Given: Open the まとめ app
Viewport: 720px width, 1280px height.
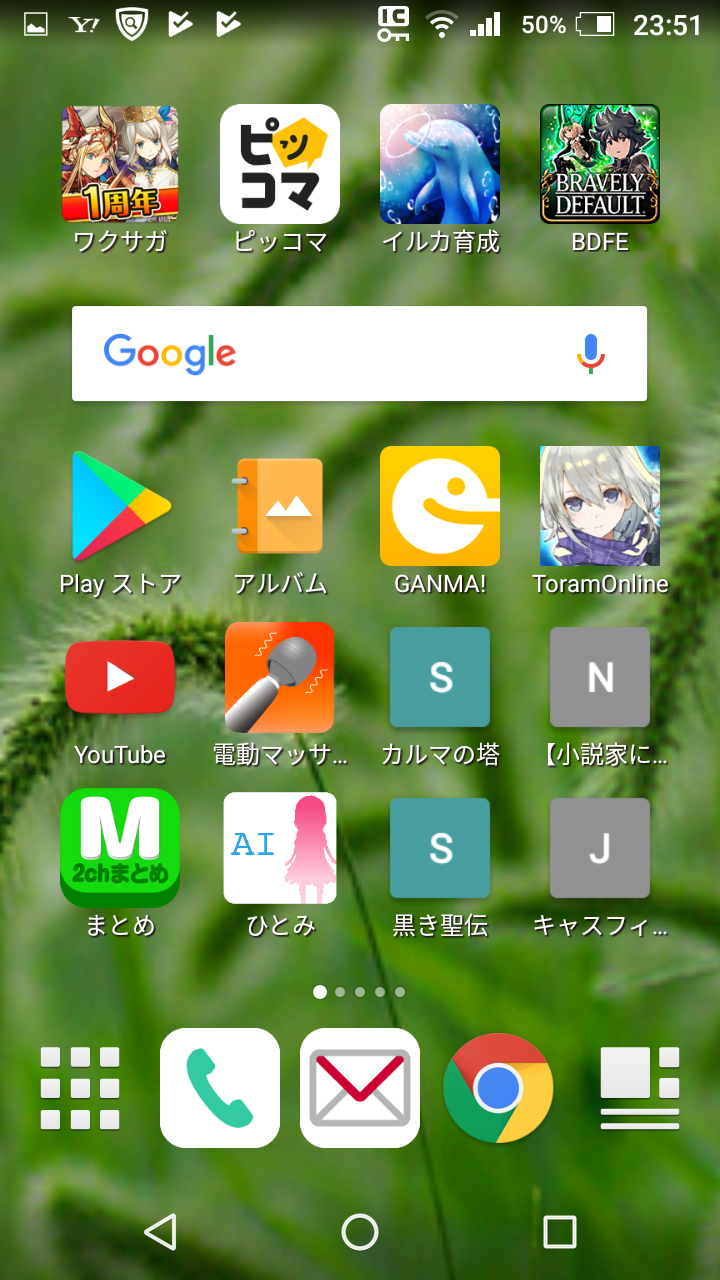Looking at the screenshot, I should click(x=120, y=848).
